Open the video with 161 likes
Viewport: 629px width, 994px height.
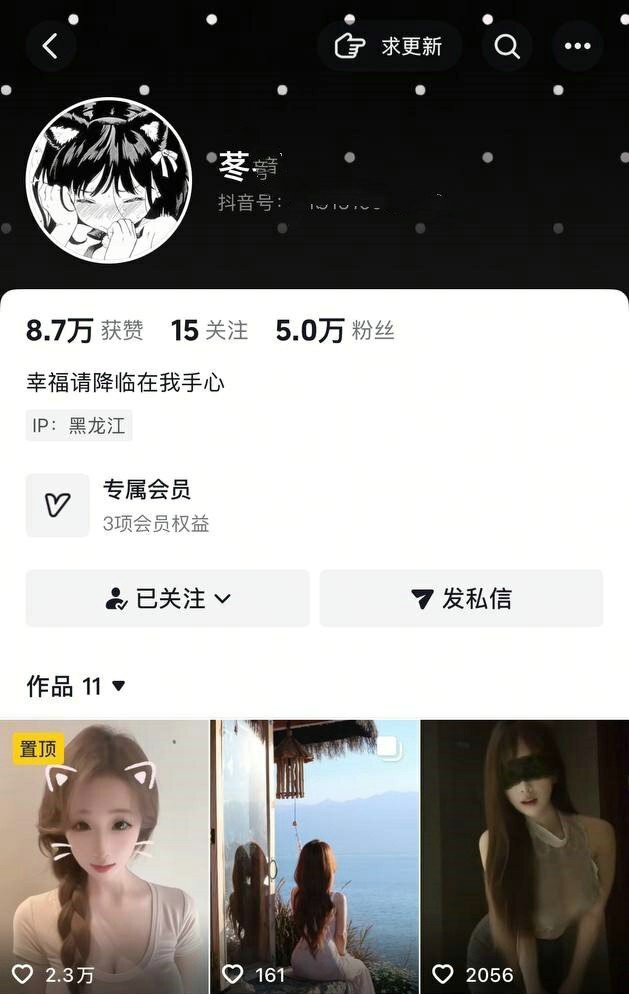(314, 855)
